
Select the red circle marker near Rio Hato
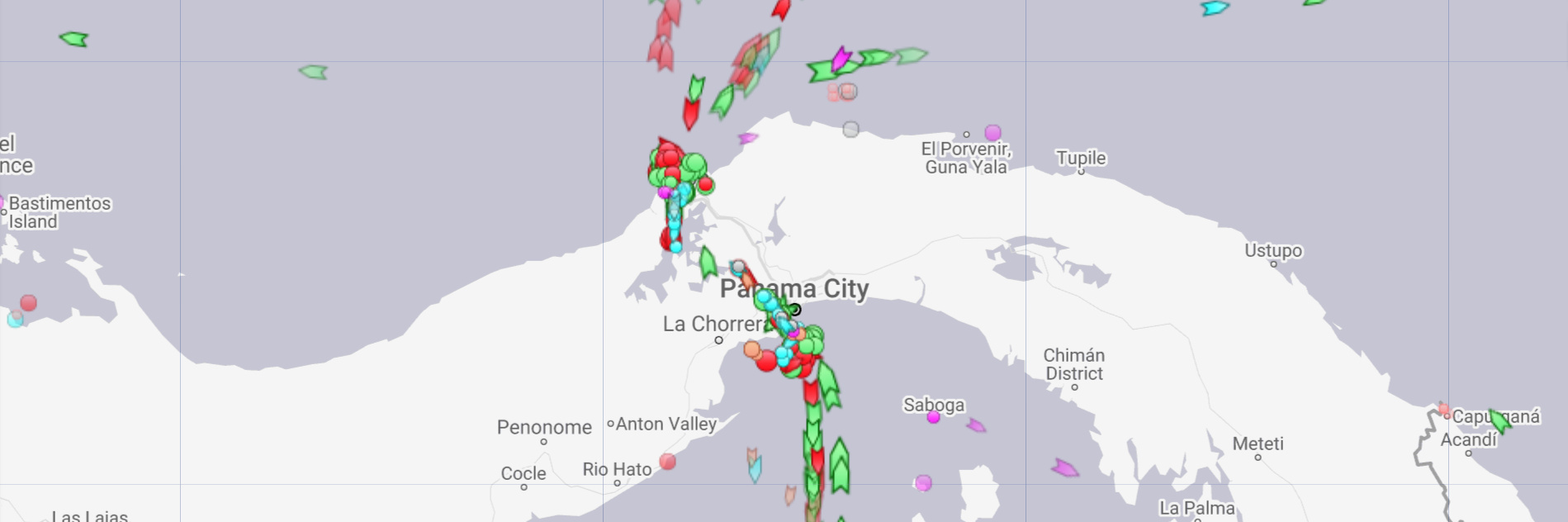click(667, 462)
